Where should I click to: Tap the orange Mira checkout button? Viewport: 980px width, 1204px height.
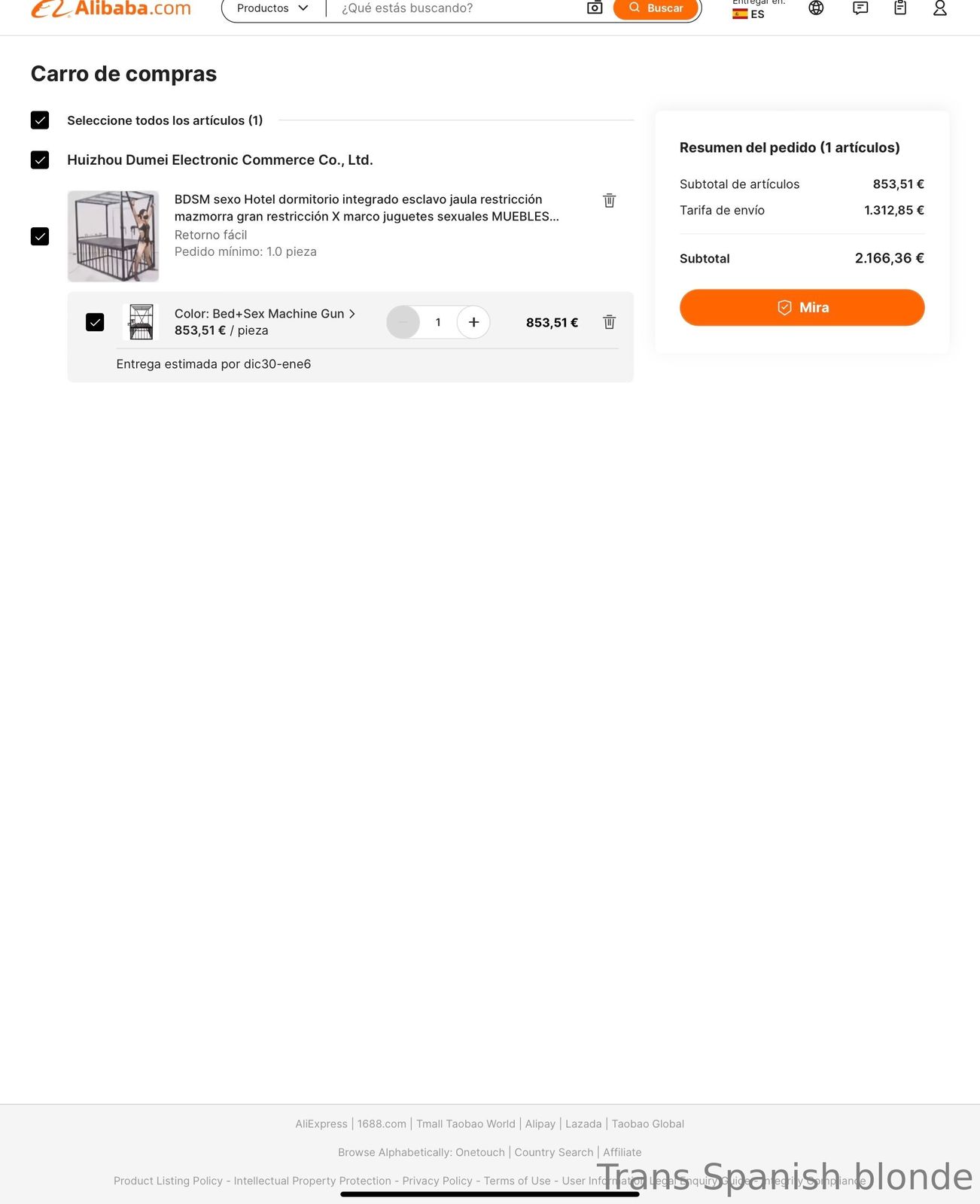pyautogui.click(x=802, y=308)
